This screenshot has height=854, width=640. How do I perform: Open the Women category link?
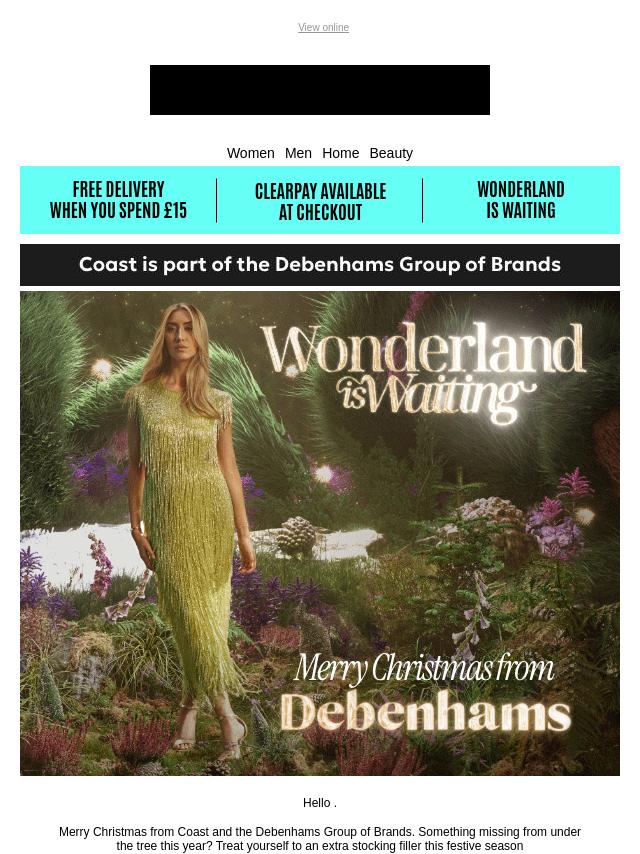coord(250,153)
